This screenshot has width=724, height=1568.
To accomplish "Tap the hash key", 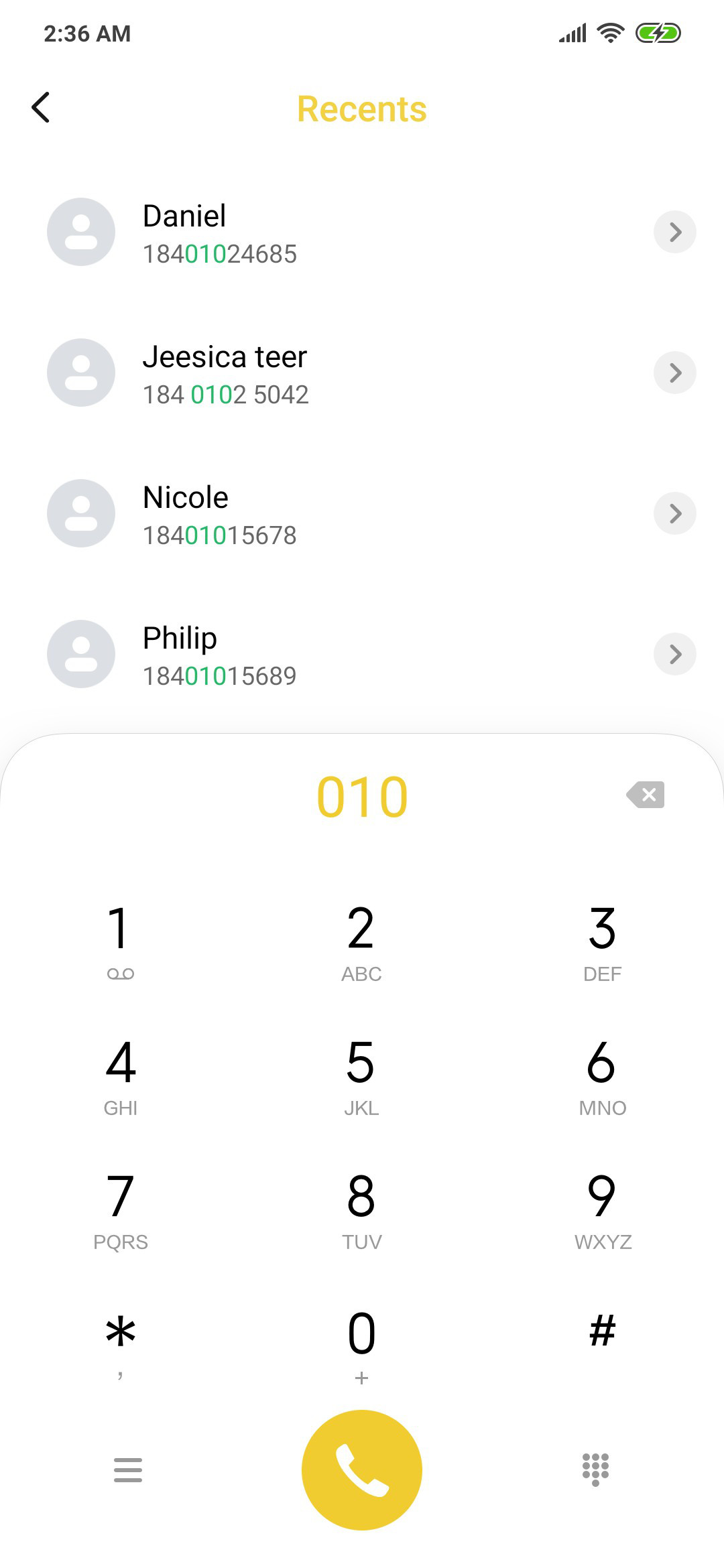I will [603, 1344].
